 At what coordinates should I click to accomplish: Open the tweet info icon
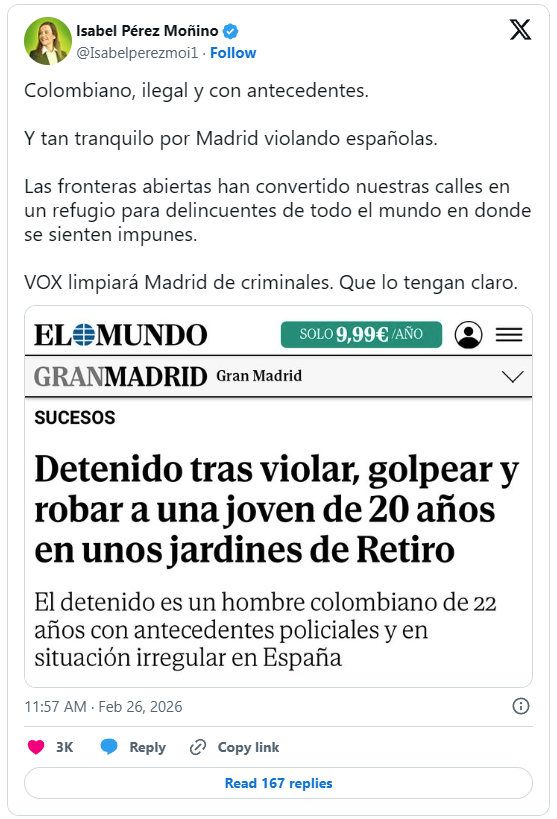tap(520, 706)
